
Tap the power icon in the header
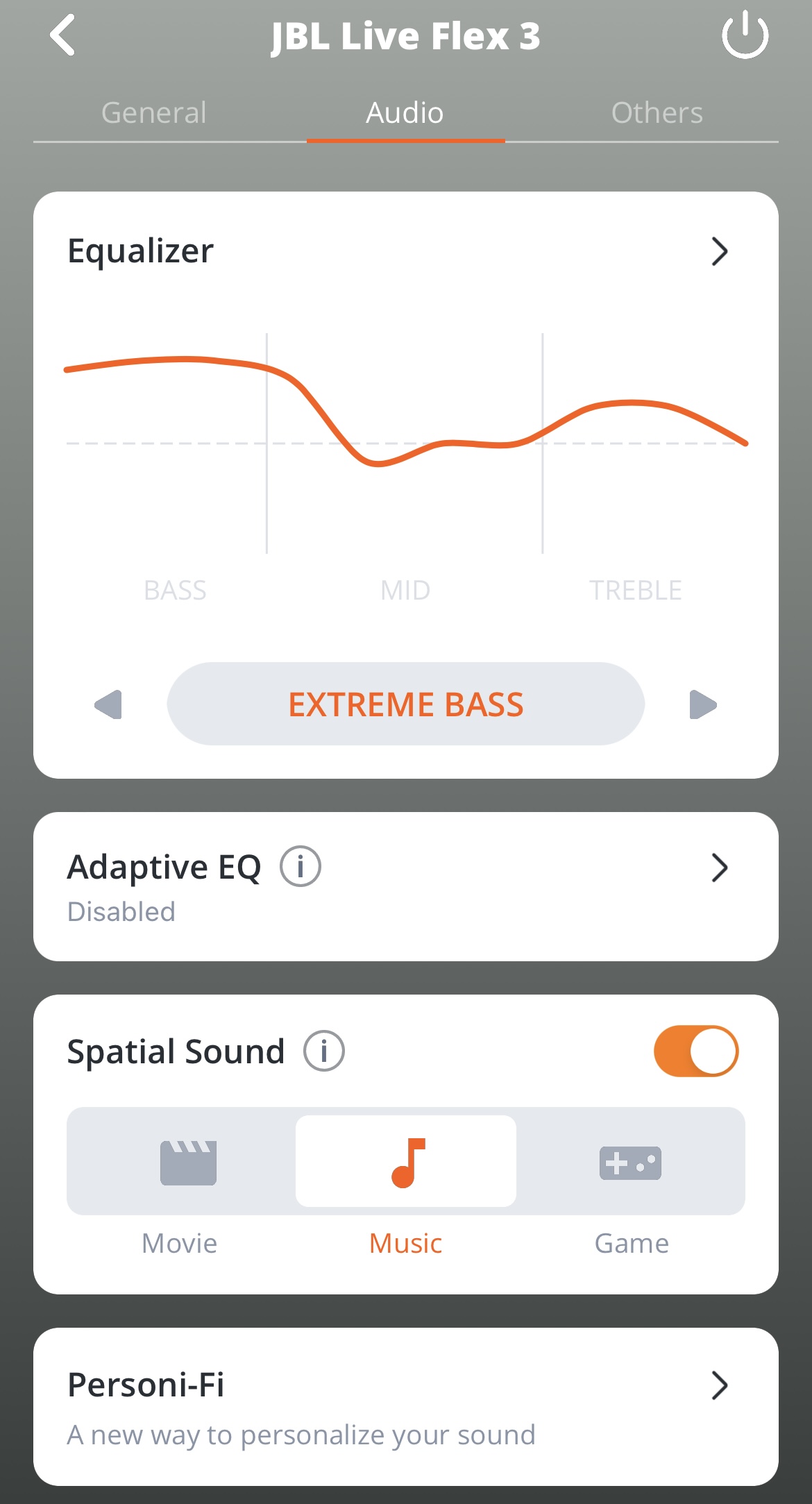[x=745, y=35]
